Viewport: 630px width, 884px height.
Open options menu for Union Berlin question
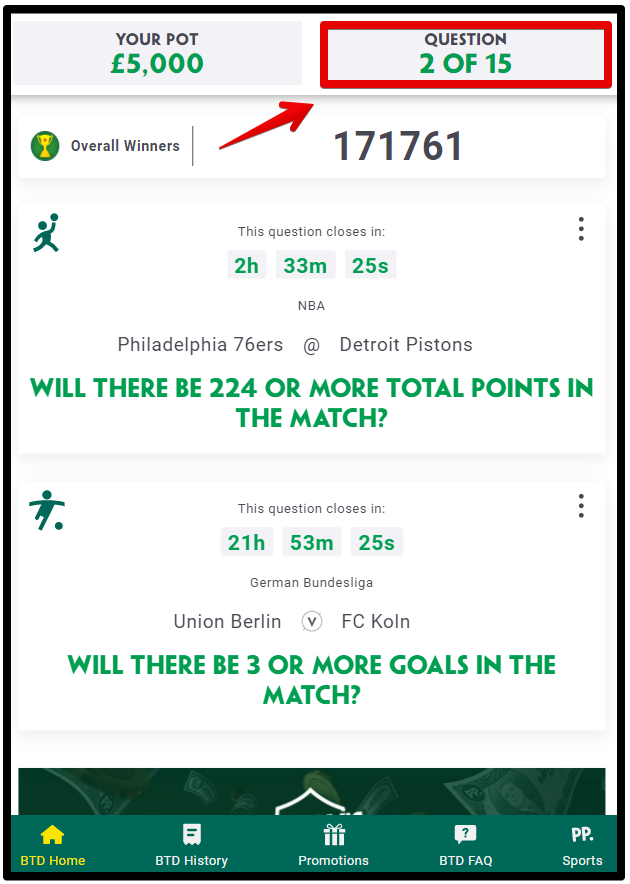pyautogui.click(x=581, y=507)
